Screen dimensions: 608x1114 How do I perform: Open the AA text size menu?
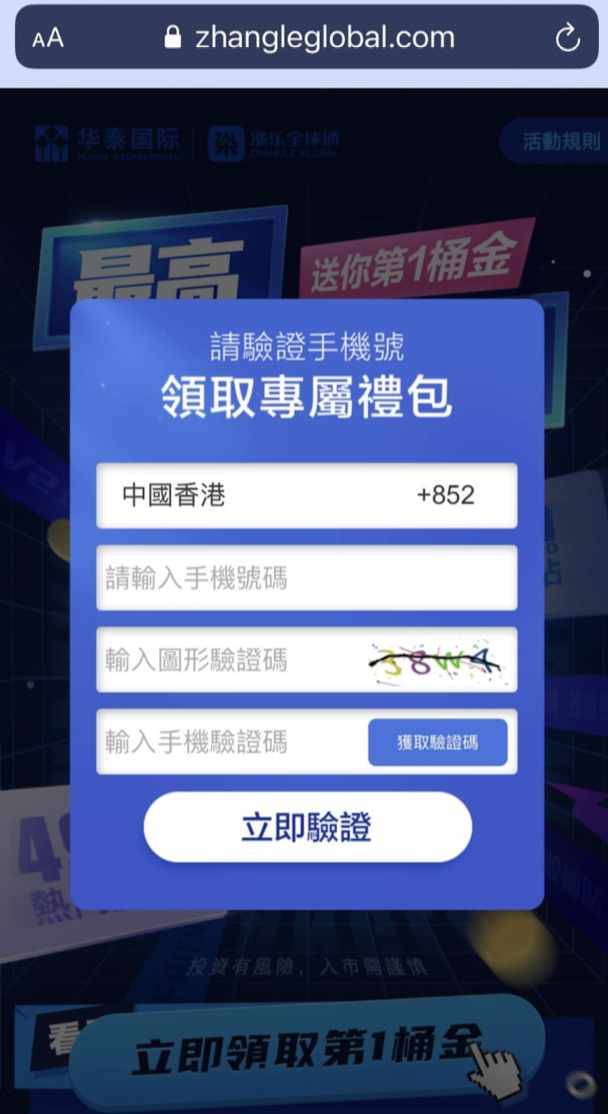pyautogui.click(x=47, y=38)
